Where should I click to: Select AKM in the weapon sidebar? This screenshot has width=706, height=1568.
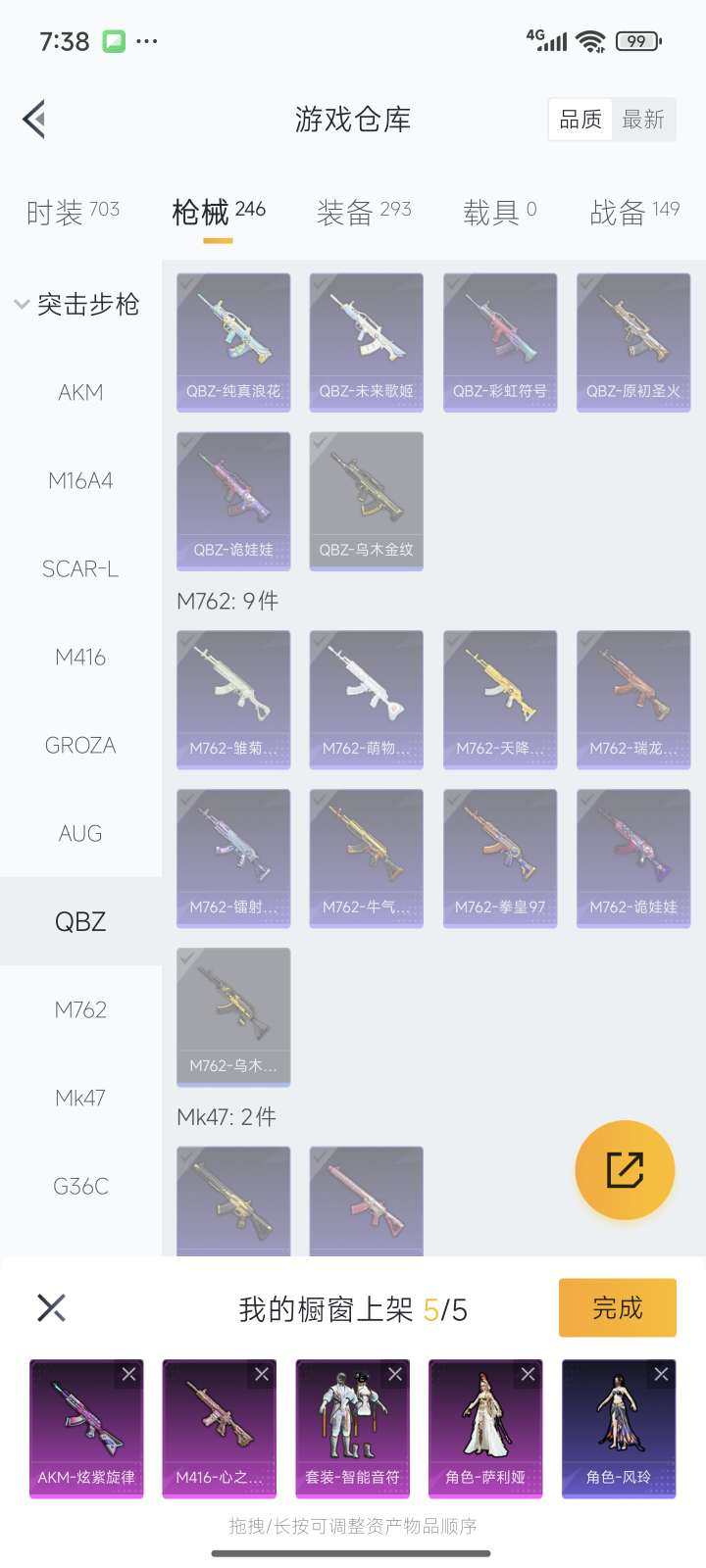click(80, 393)
